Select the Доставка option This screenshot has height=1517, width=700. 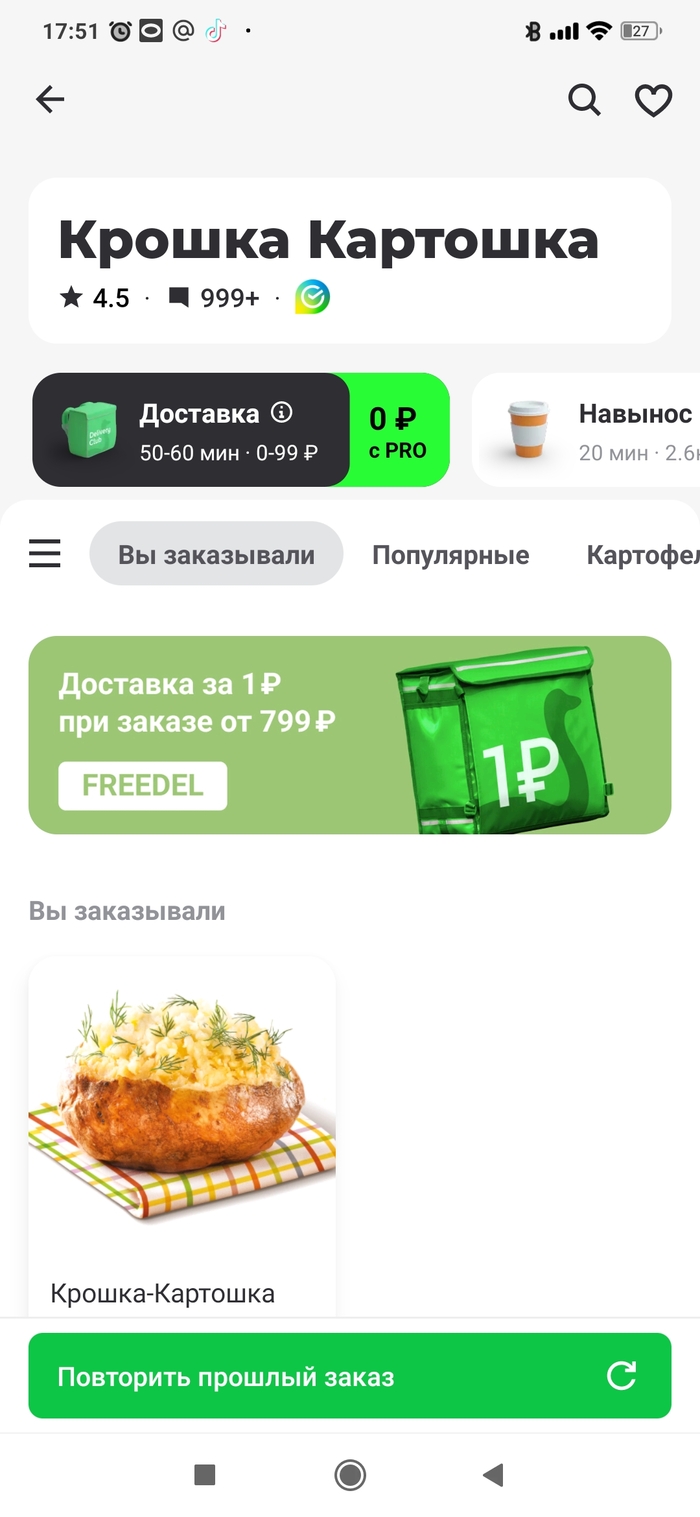tap(190, 430)
